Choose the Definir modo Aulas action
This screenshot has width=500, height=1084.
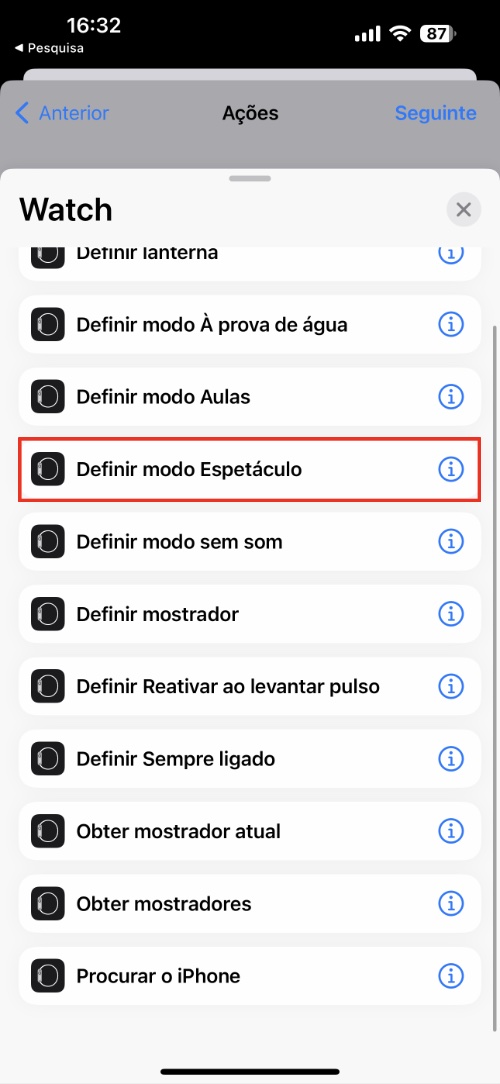249,397
